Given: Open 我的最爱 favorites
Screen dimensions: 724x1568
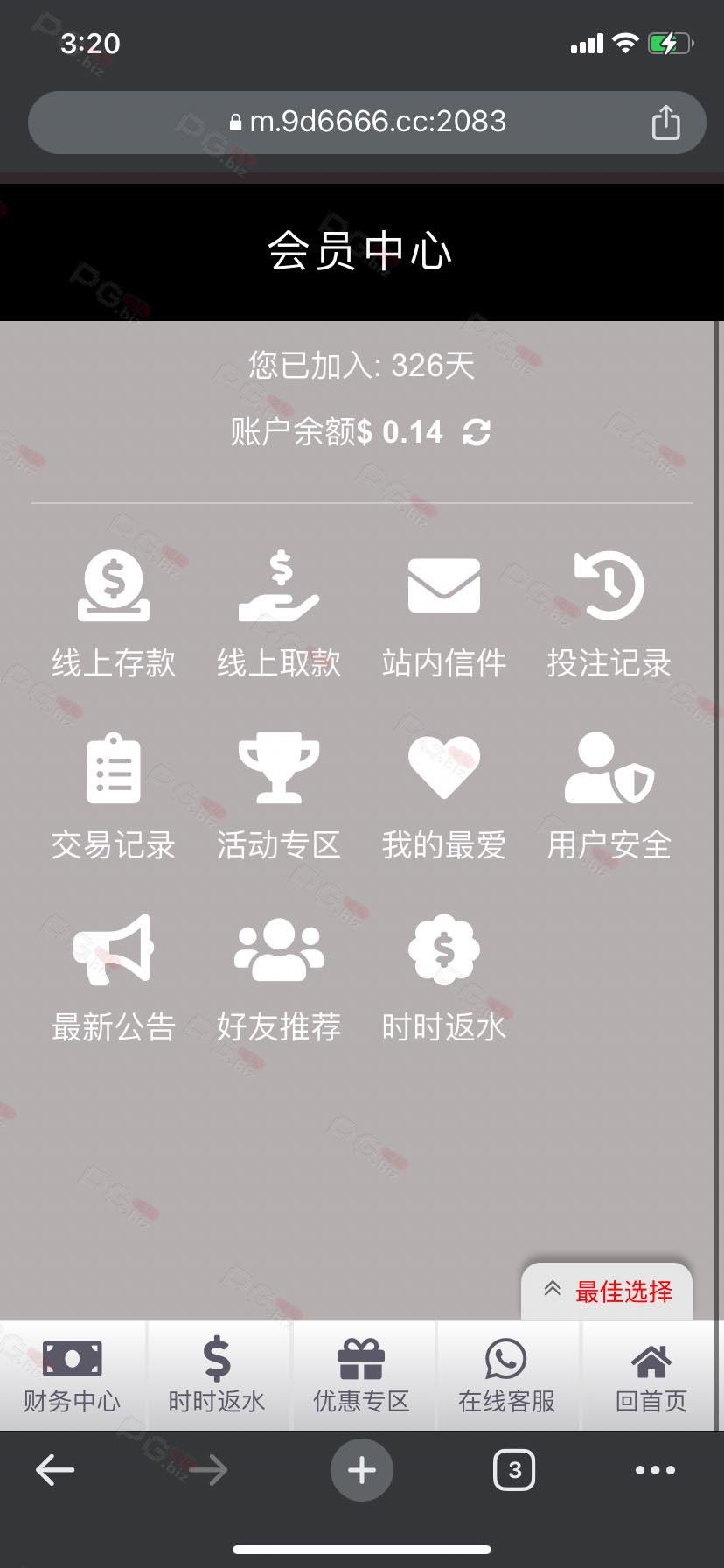Looking at the screenshot, I should tap(444, 795).
